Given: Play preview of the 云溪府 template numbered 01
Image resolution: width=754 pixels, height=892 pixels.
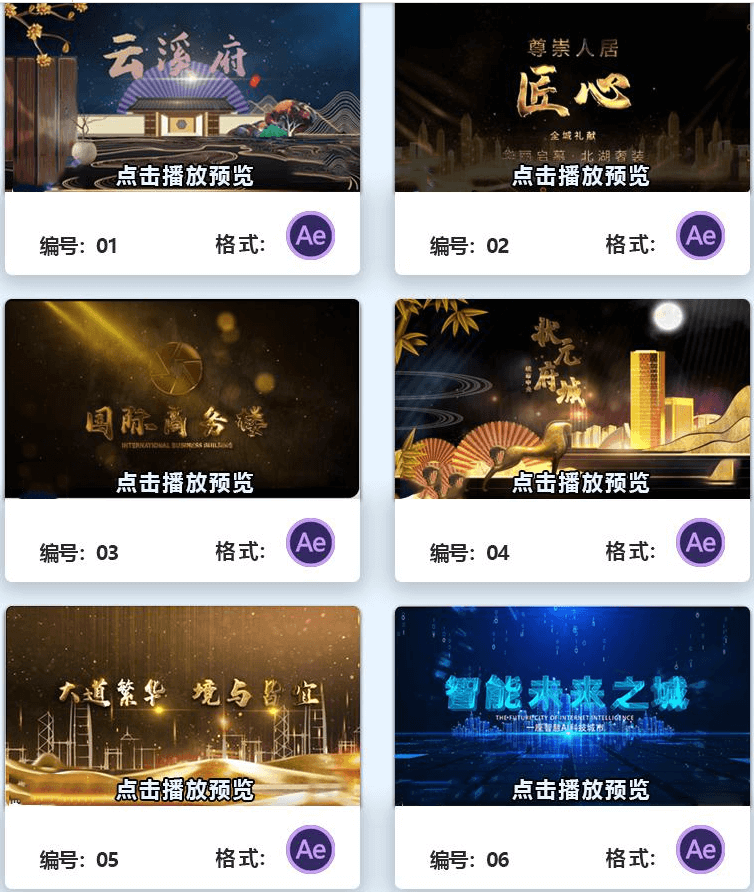Looking at the screenshot, I should [x=184, y=176].
